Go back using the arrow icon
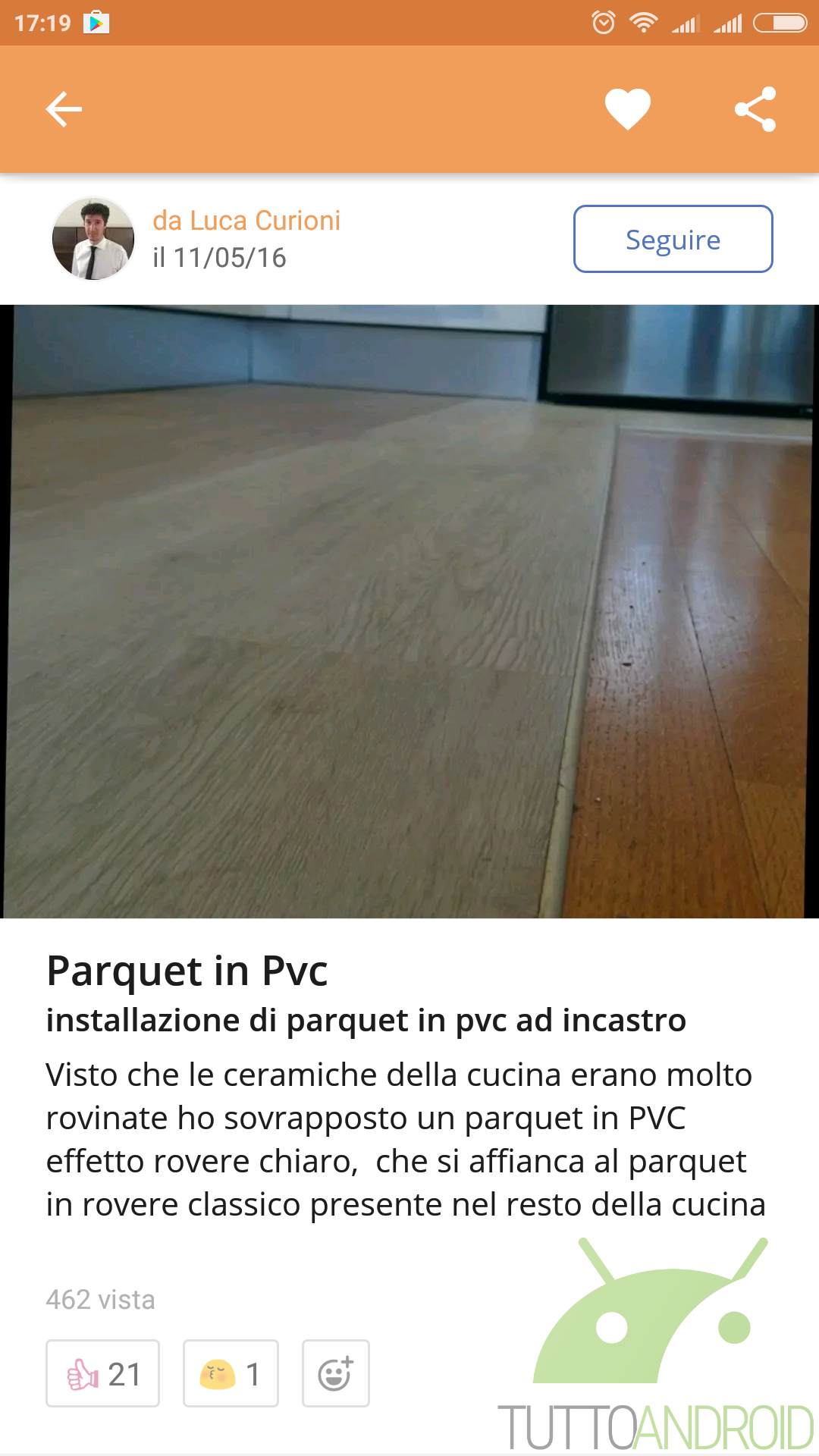Image resolution: width=819 pixels, height=1456 pixels. [x=64, y=109]
